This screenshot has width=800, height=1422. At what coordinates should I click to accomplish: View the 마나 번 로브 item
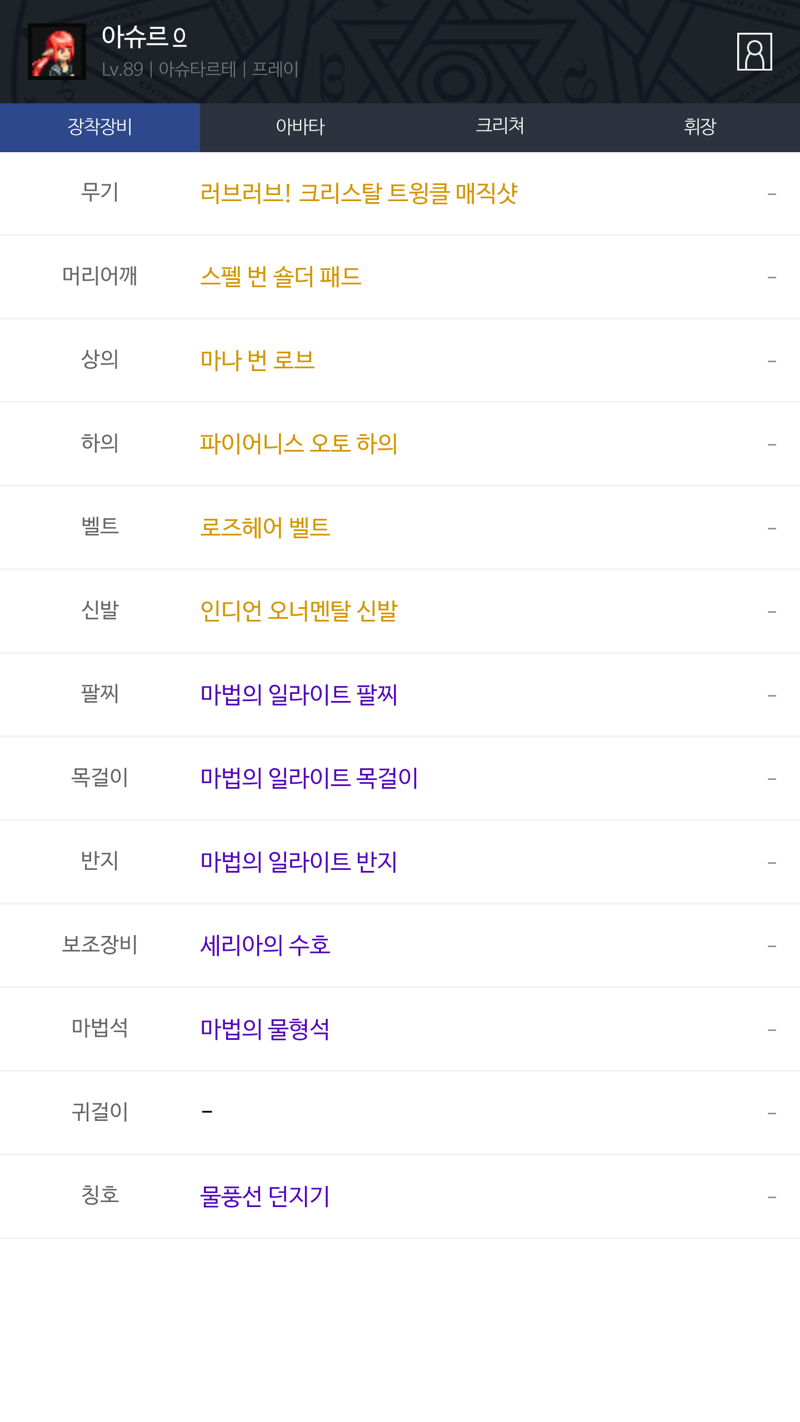pos(257,360)
